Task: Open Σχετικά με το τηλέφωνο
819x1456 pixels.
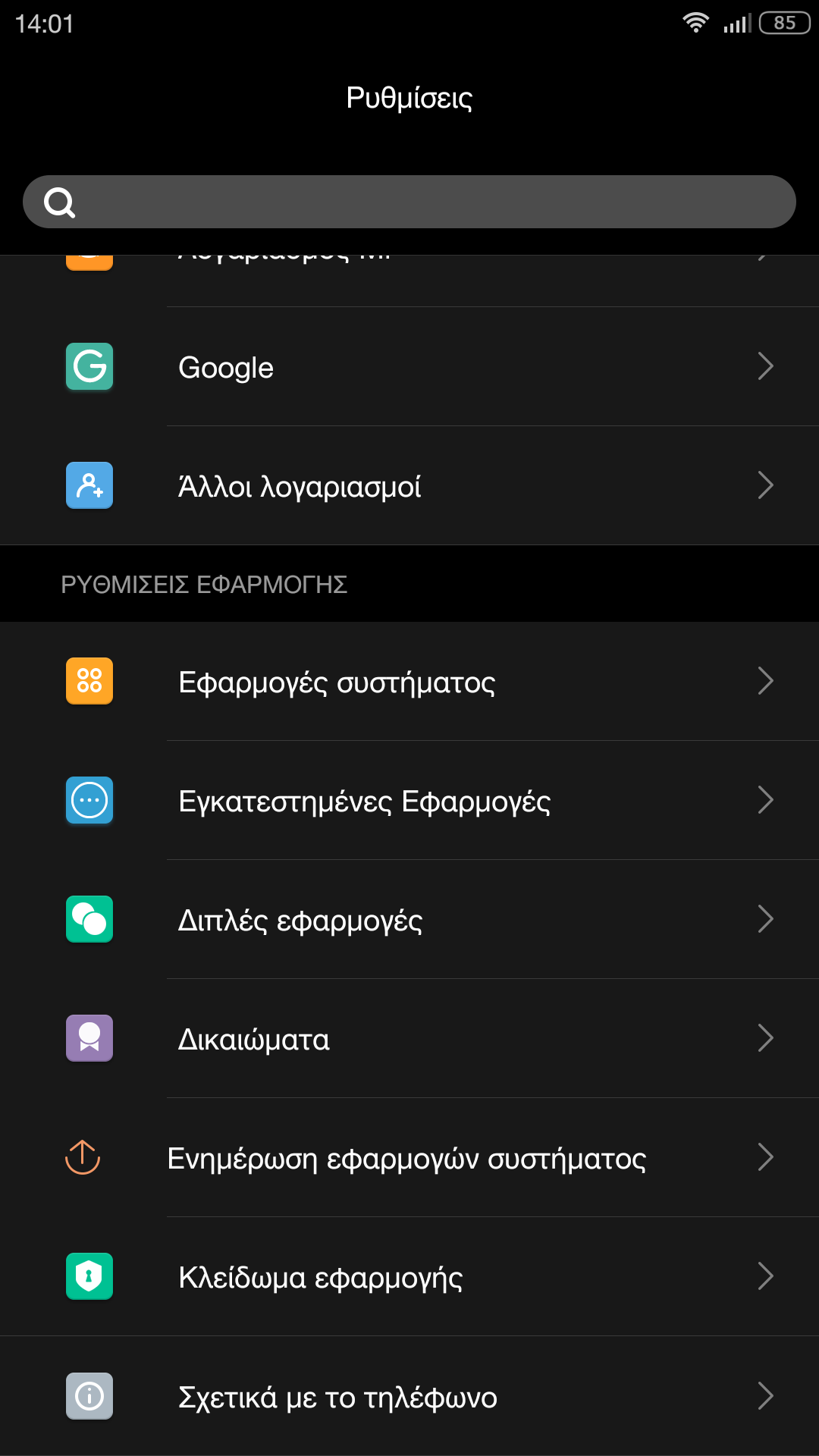Action: tap(409, 1396)
